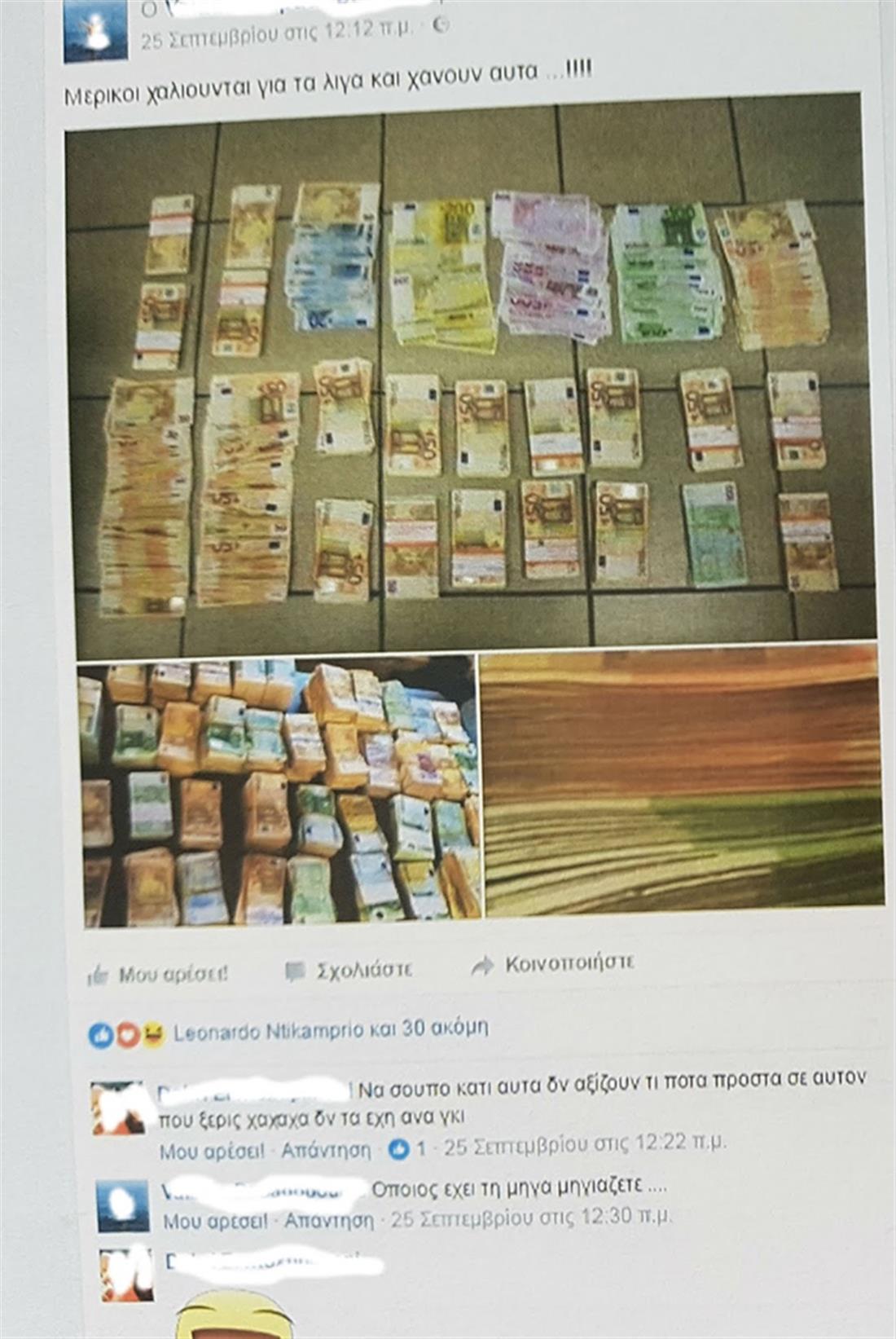This screenshot has width=896, height=1339.
Task: Open the bottom-left photo of stacked cash bundles
Action: [x=279, y=792]
